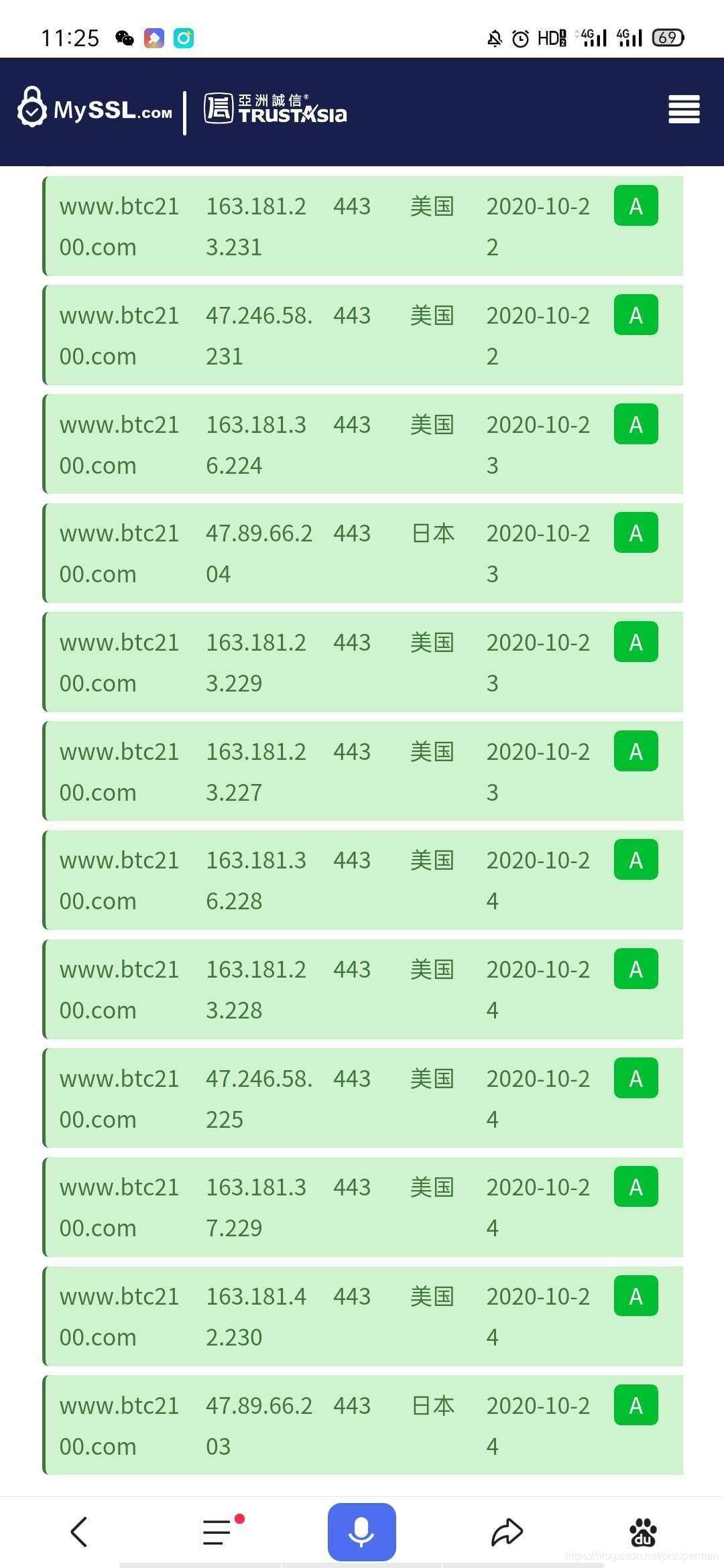Start voice search with the microphone button
724x1568 pixels.
click(361, 1532)
